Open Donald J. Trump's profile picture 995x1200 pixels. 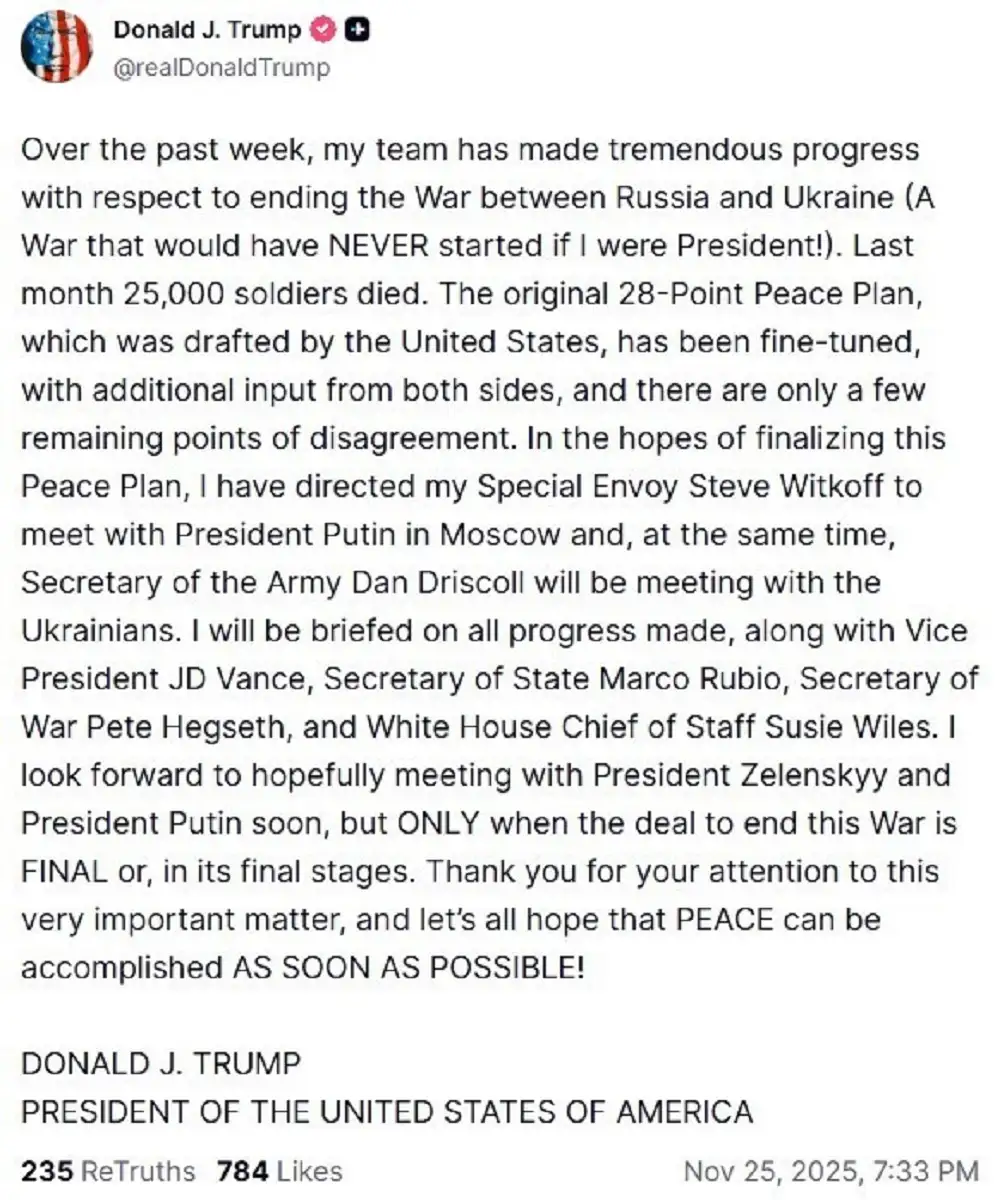pos(56,47)
